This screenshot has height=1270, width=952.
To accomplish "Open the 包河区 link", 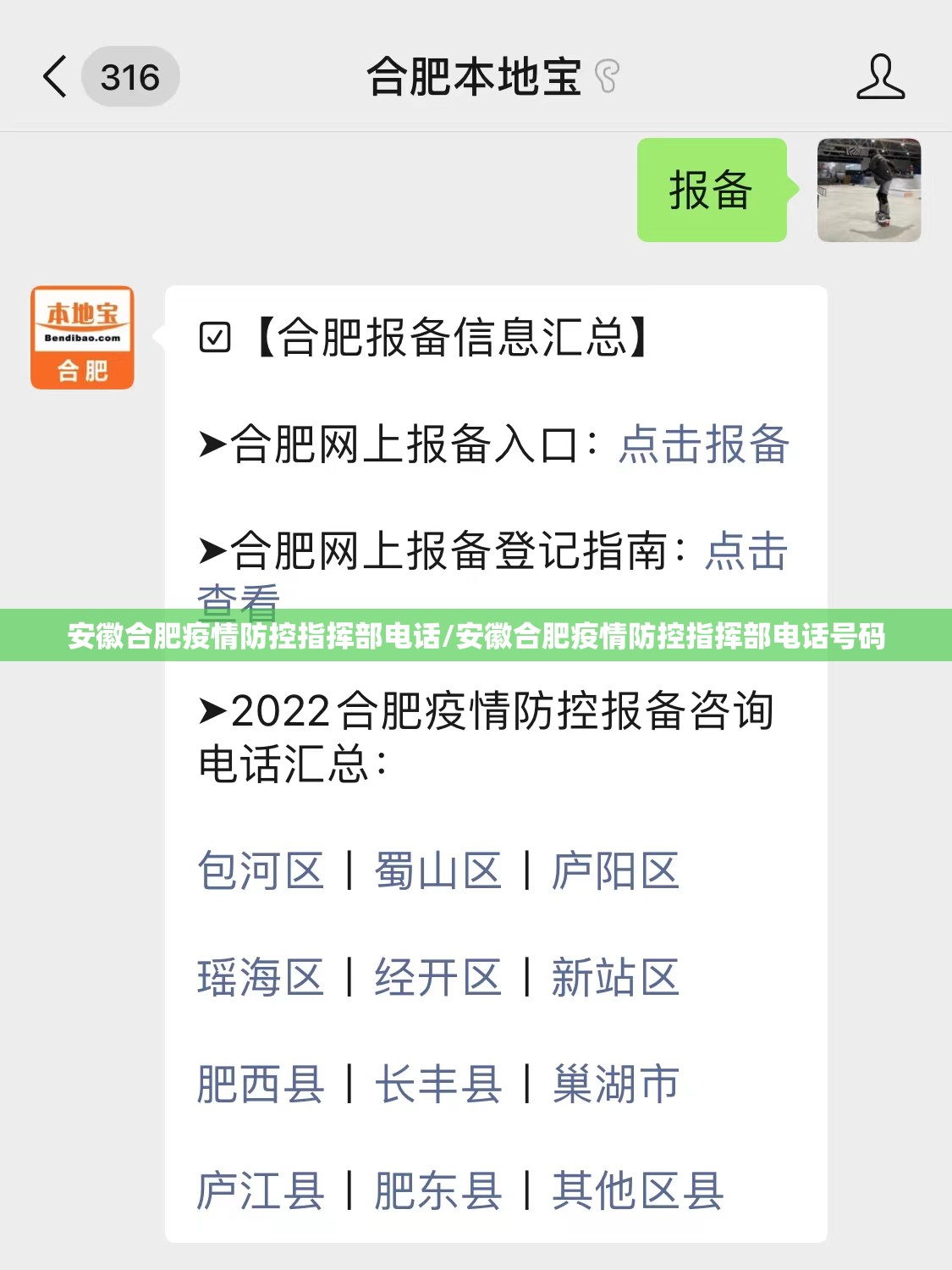I will coord(261,871).
